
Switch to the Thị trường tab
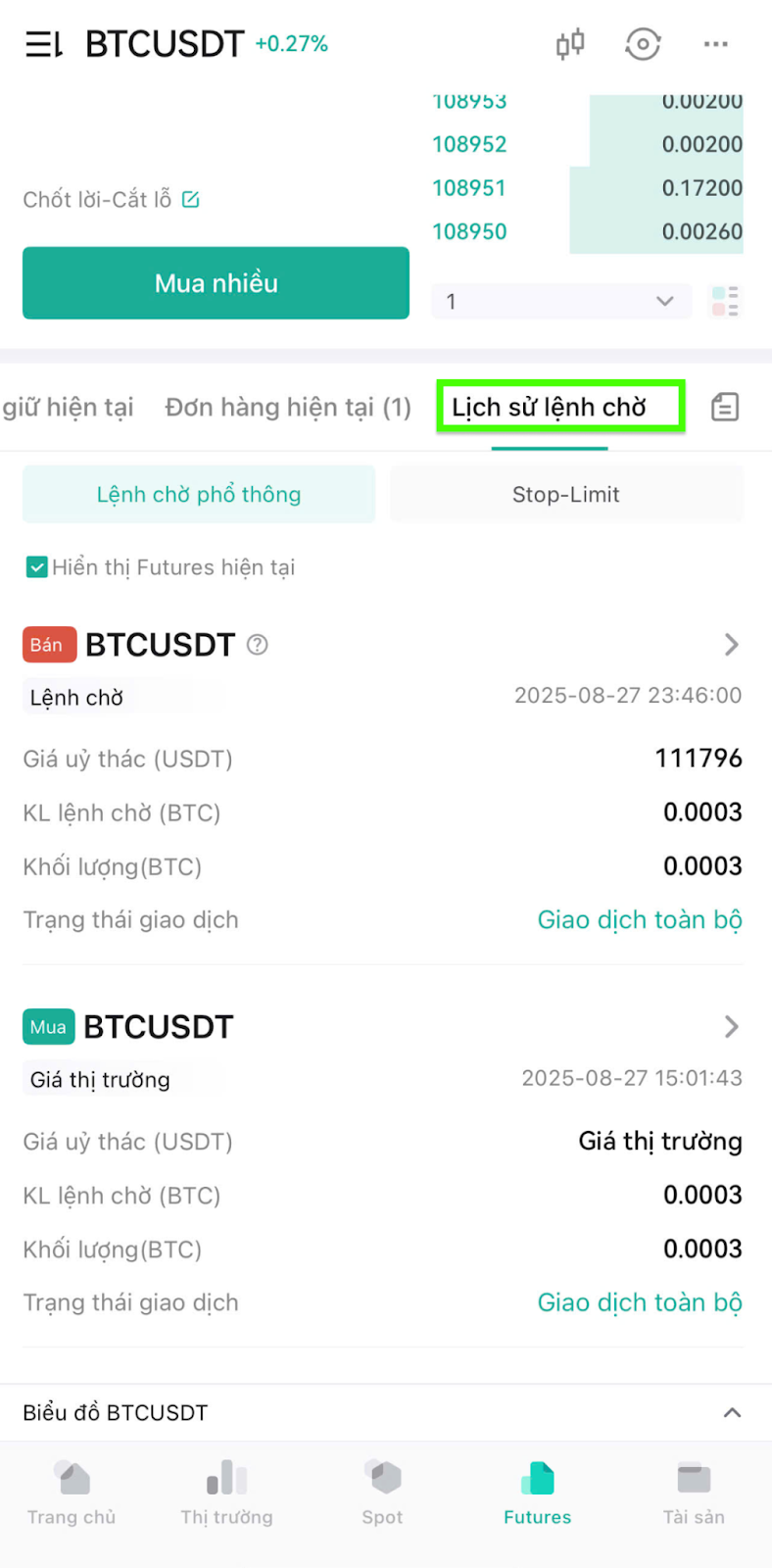coord(226,1493)
